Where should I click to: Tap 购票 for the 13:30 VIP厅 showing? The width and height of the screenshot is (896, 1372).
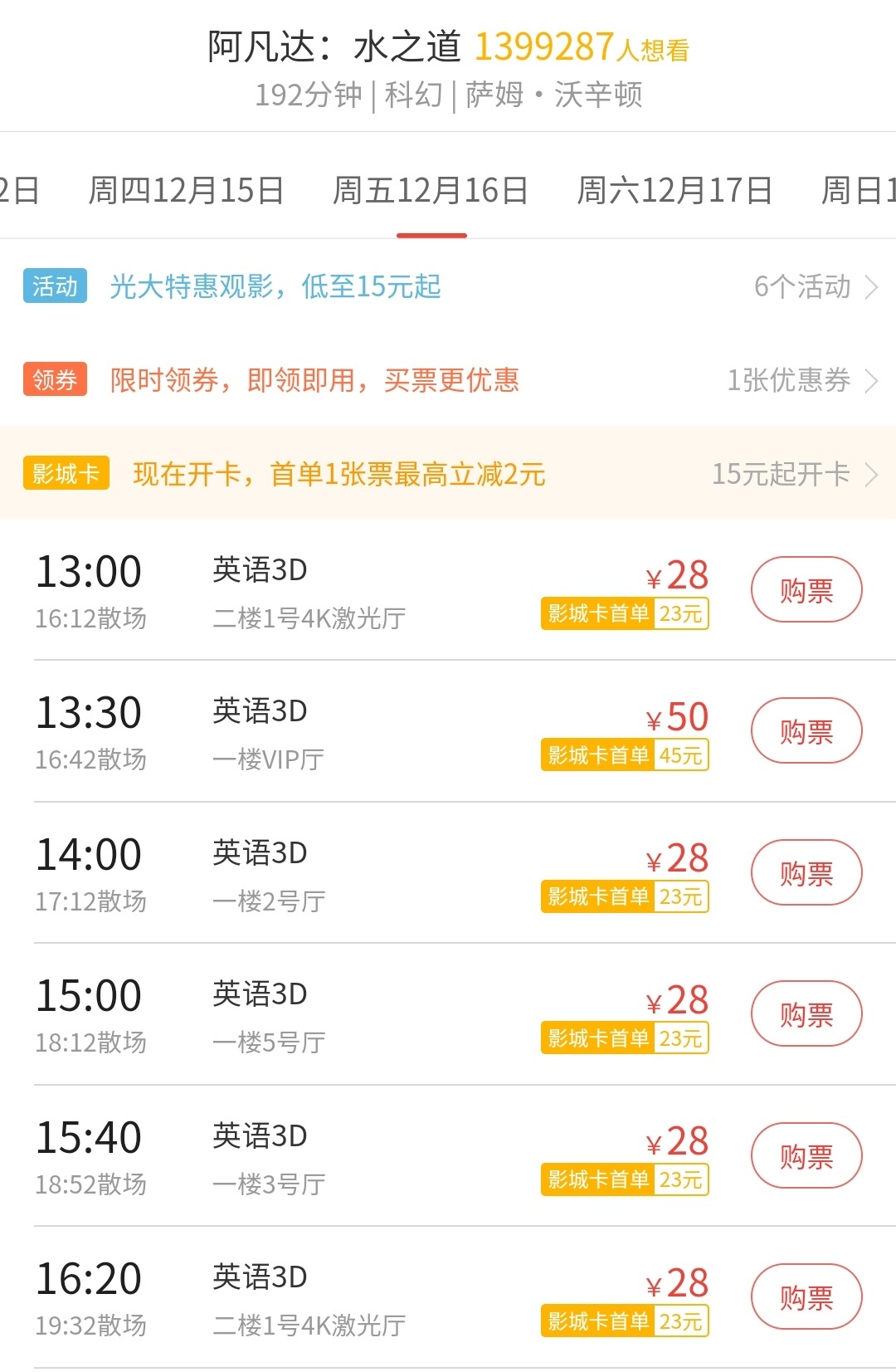pos(806,731)
